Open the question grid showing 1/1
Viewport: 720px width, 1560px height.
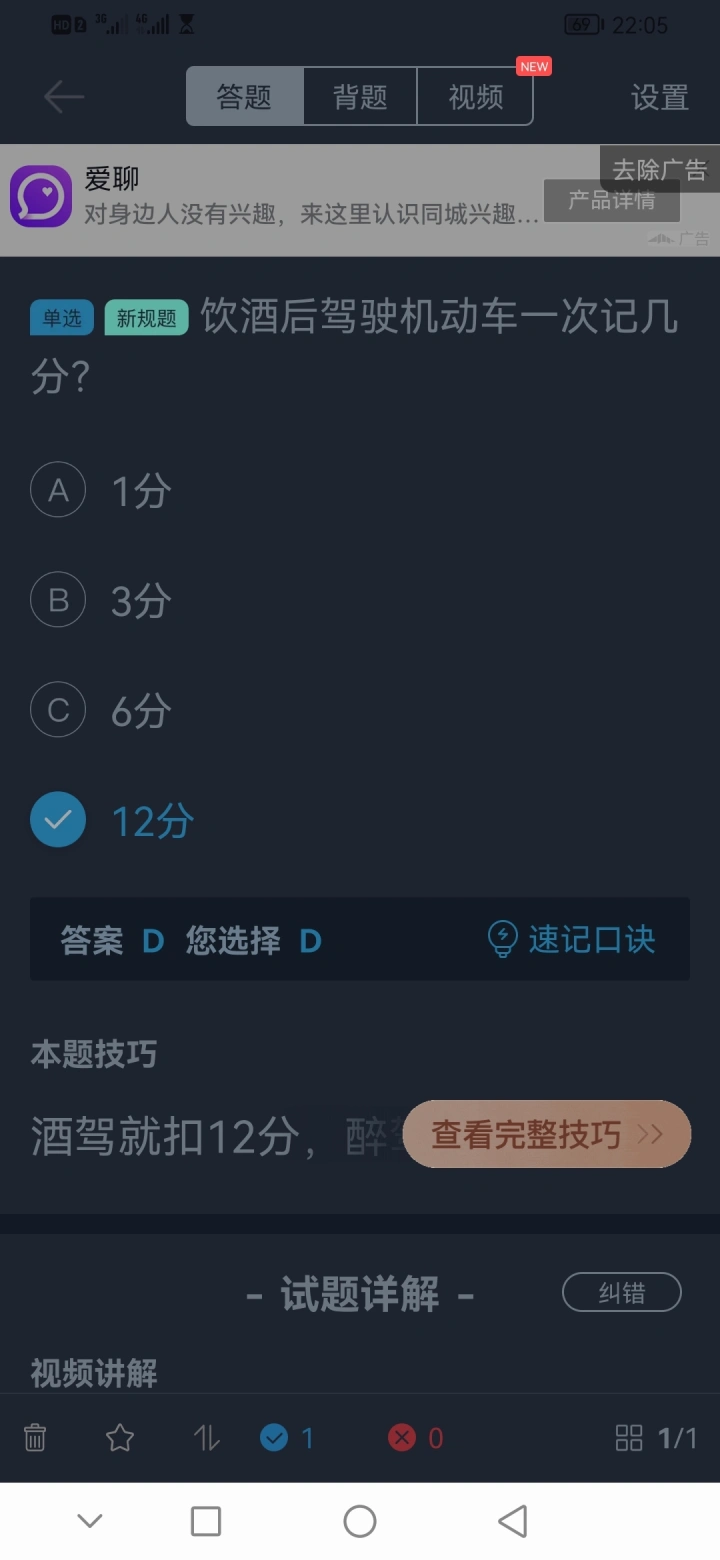[656, 1438]
